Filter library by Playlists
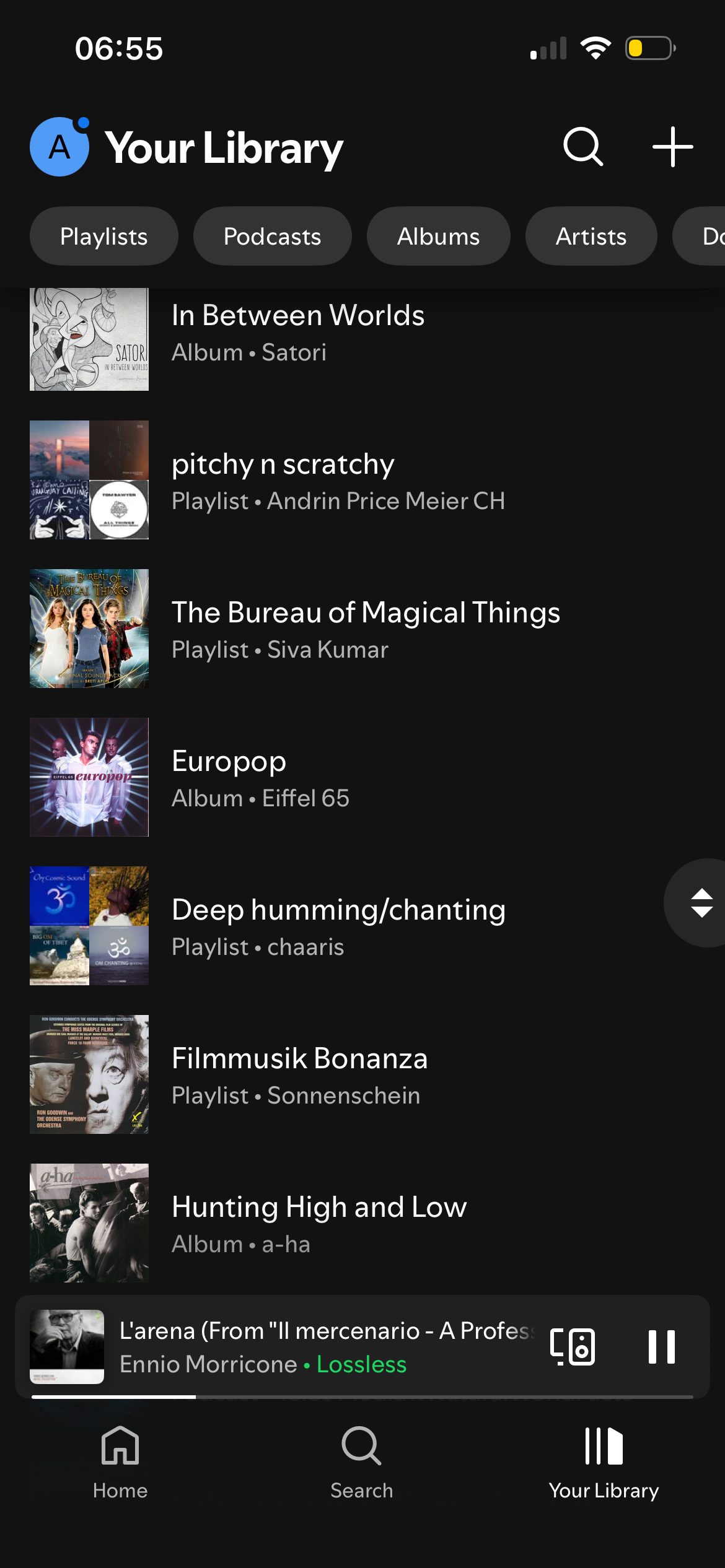This screenshot has width=725, height=1568. click(x=104, y=237)
